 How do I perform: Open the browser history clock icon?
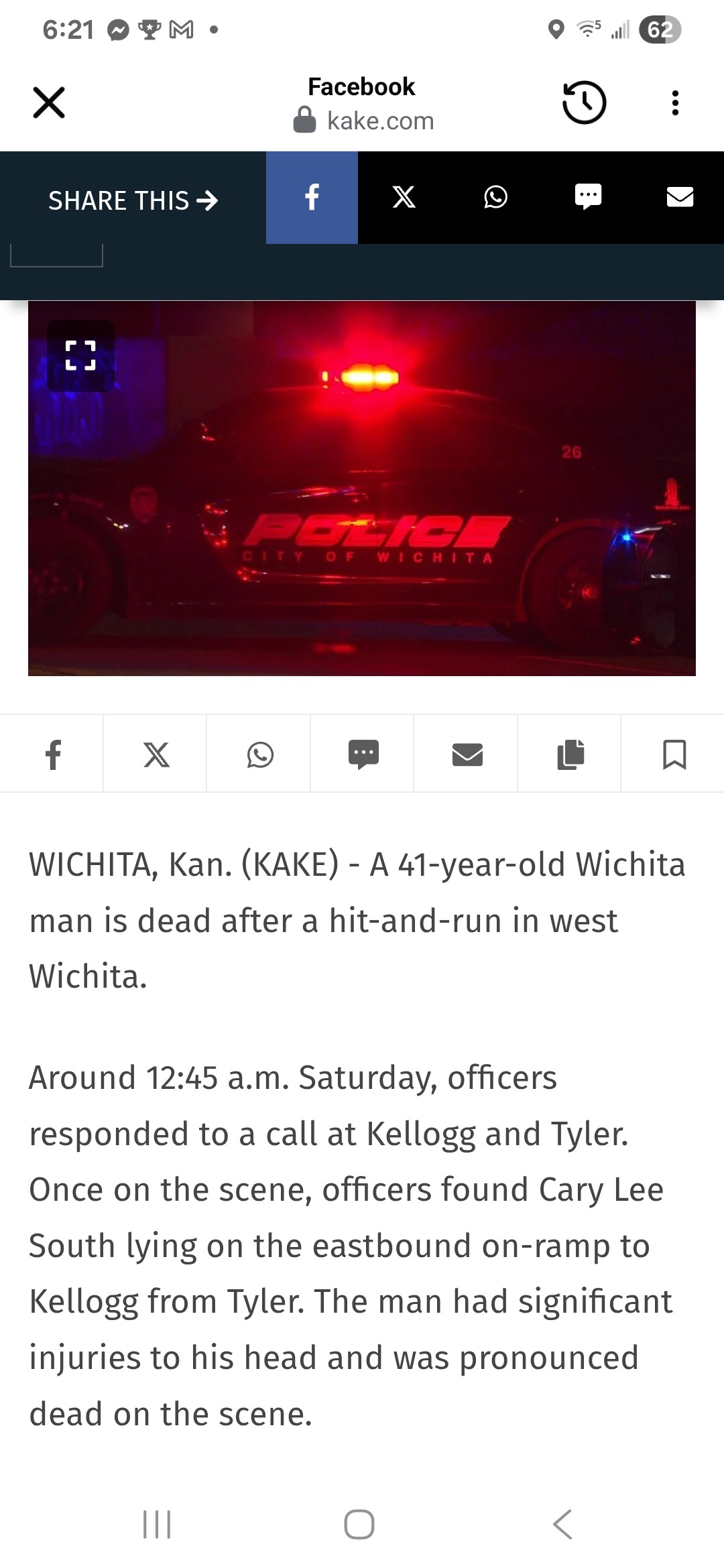coord(584,103)
